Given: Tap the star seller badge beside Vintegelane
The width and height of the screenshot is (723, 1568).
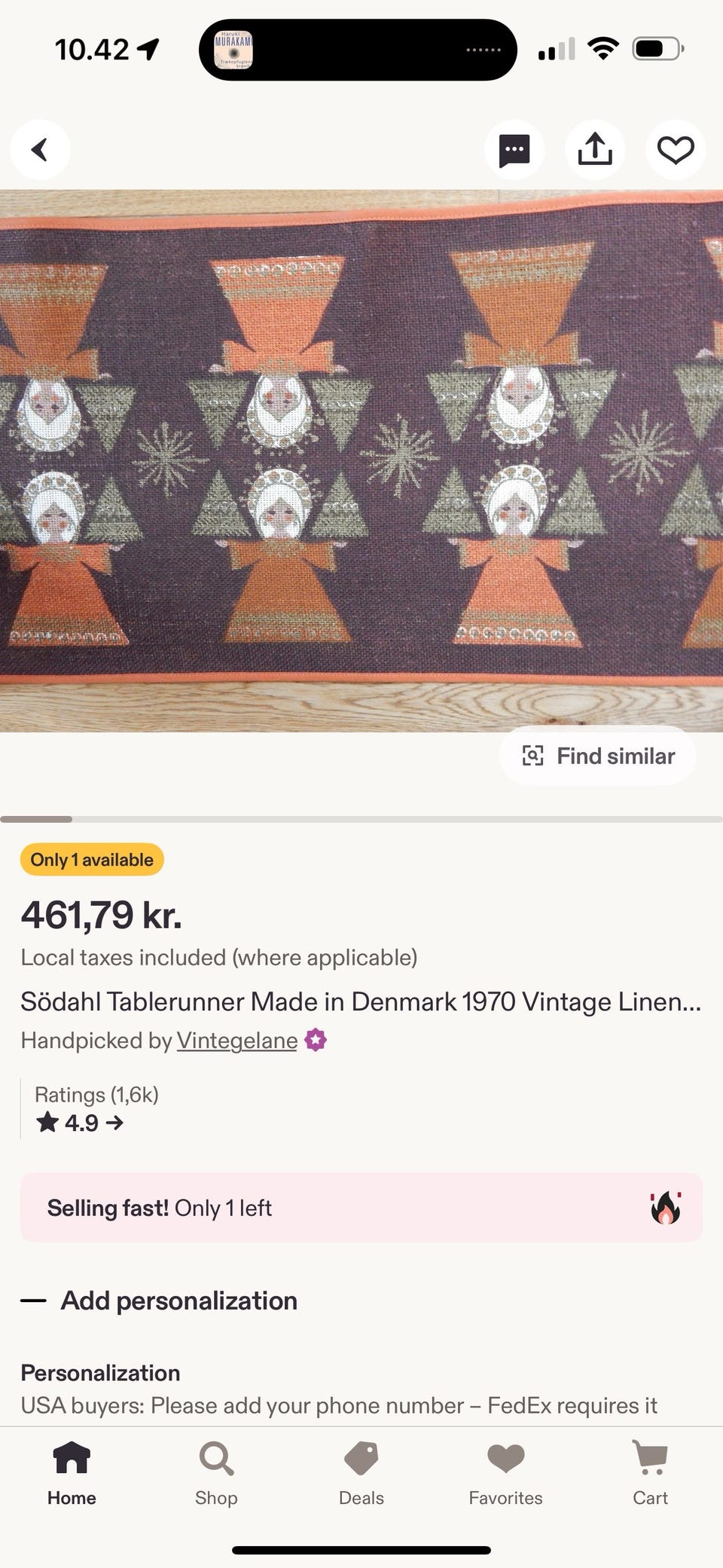Looking at the screenshot, I should coord(316,1041).
